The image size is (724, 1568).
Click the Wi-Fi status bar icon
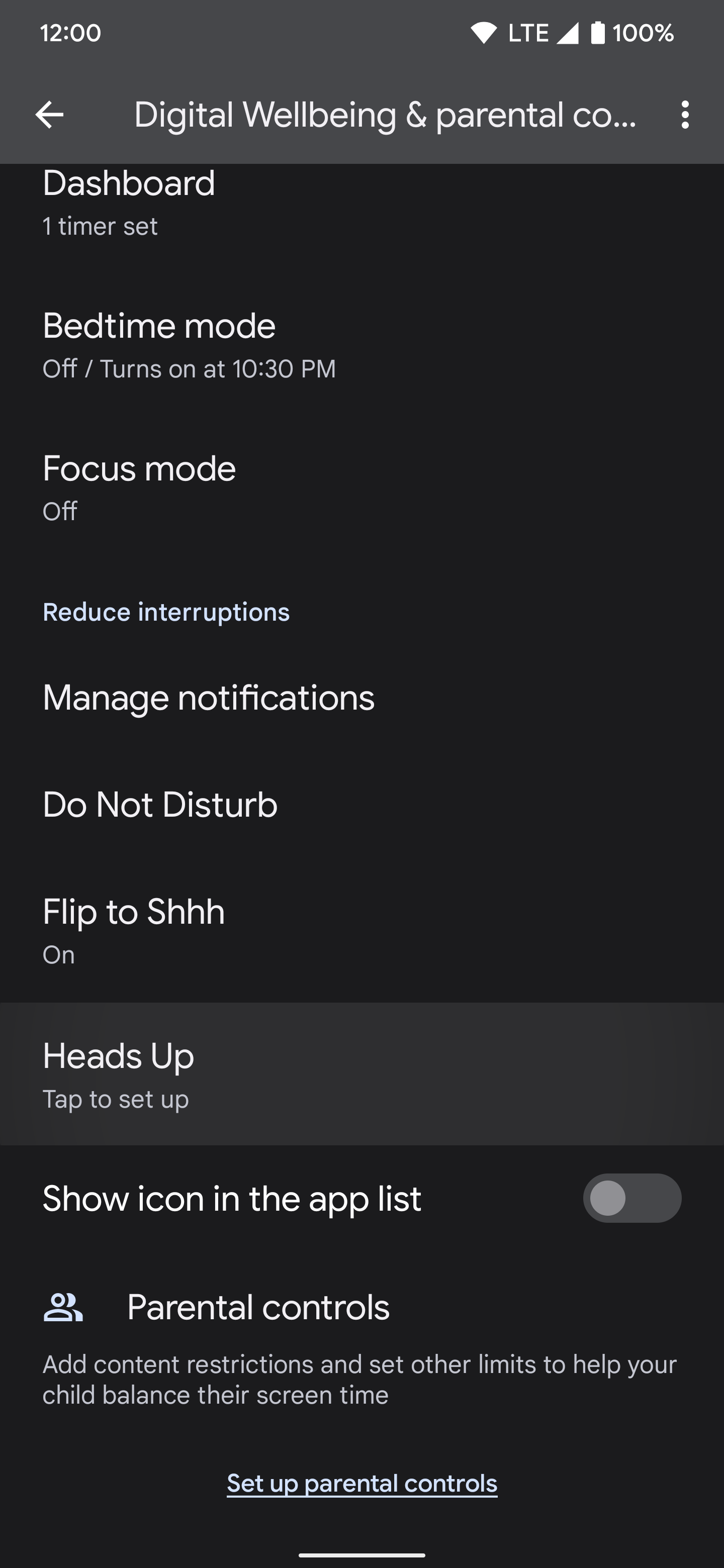484,32
